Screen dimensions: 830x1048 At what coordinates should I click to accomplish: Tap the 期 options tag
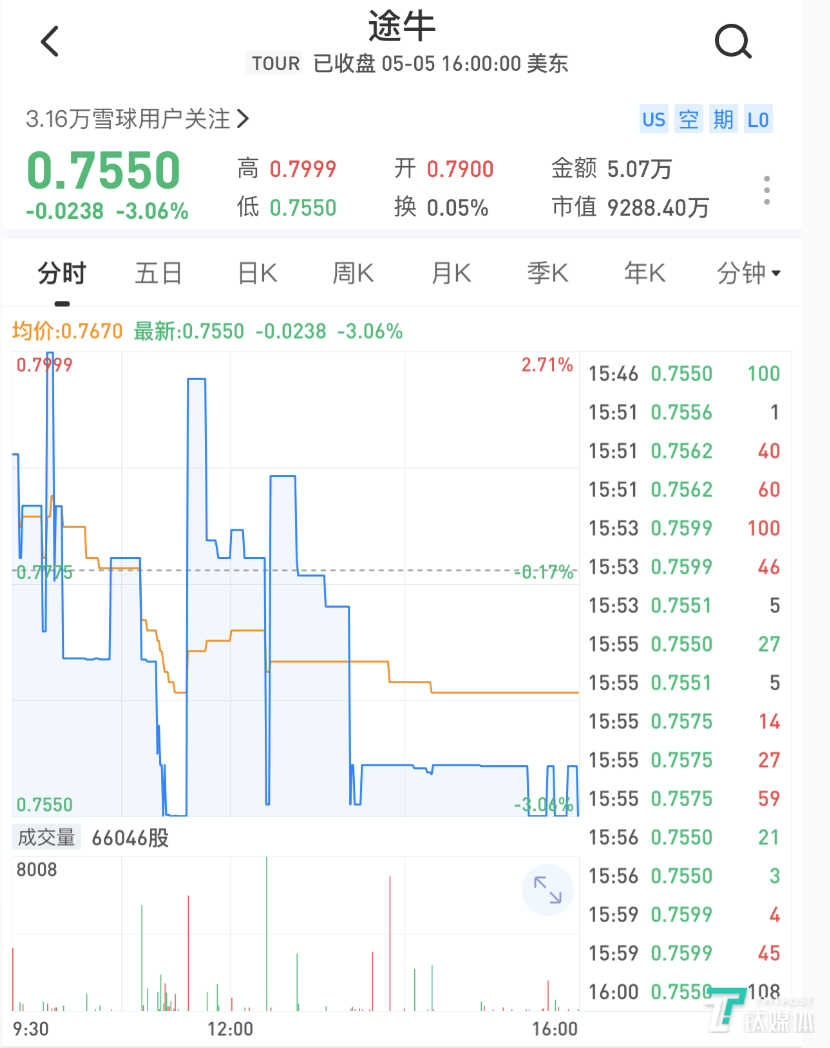click(x=723, y=120)
